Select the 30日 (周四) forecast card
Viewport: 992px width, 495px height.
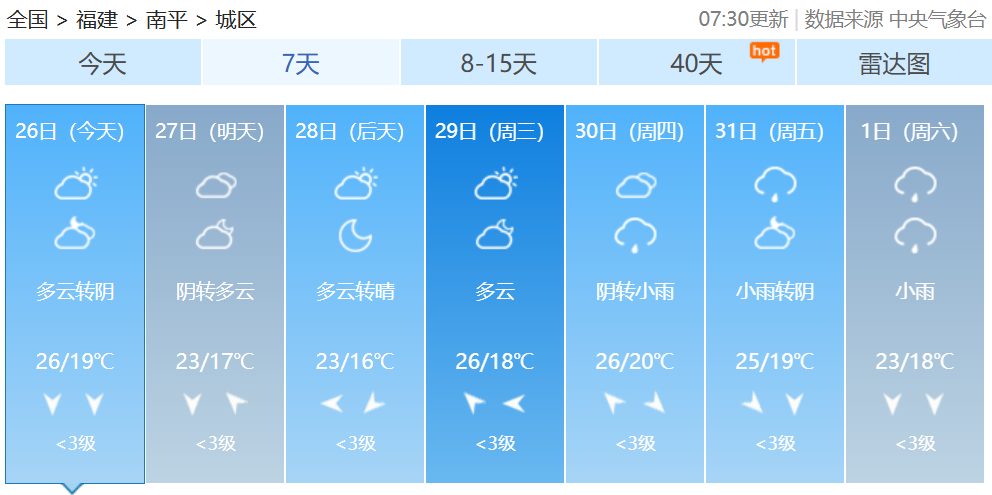(x=635, y=290)
